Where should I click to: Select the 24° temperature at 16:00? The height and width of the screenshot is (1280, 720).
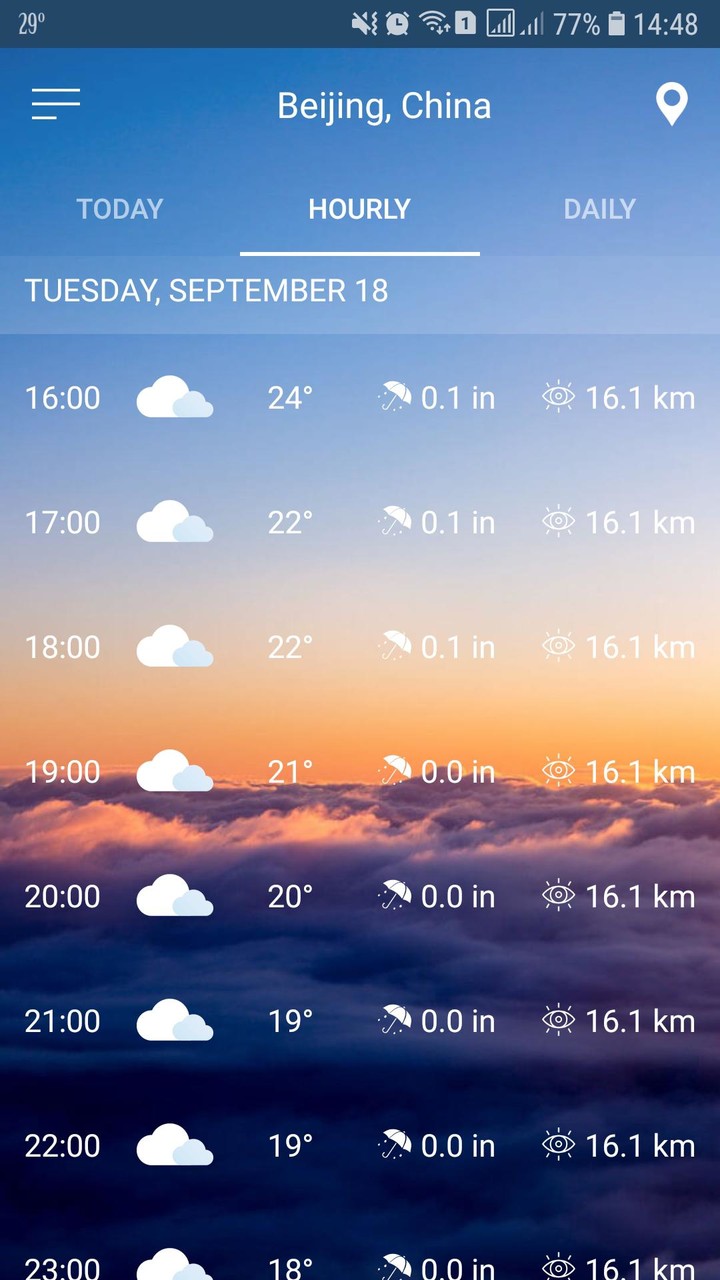coord(290,397)
